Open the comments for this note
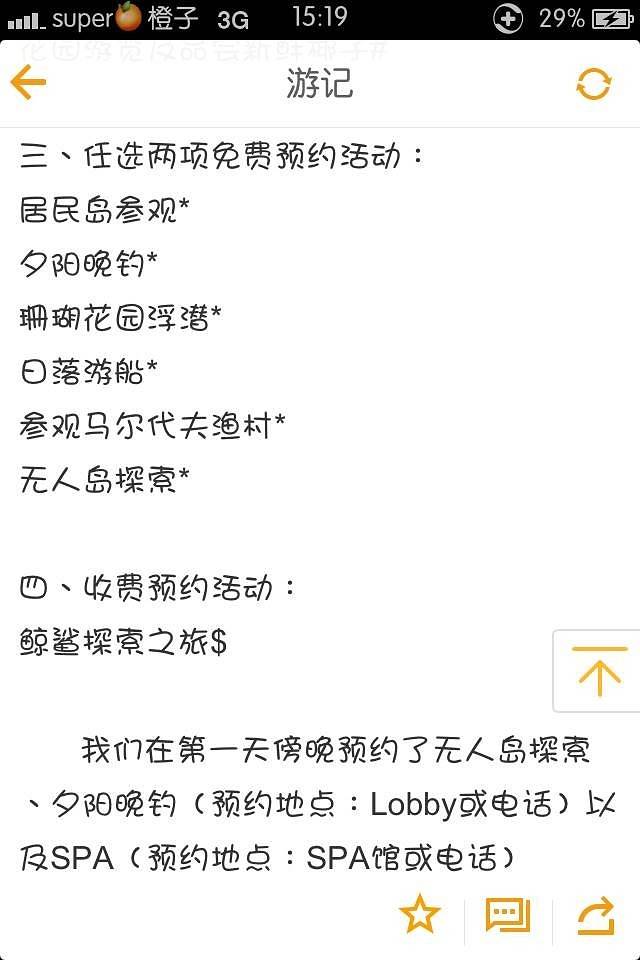This screenshot has width=640, height=960. (x=507, y=915)
